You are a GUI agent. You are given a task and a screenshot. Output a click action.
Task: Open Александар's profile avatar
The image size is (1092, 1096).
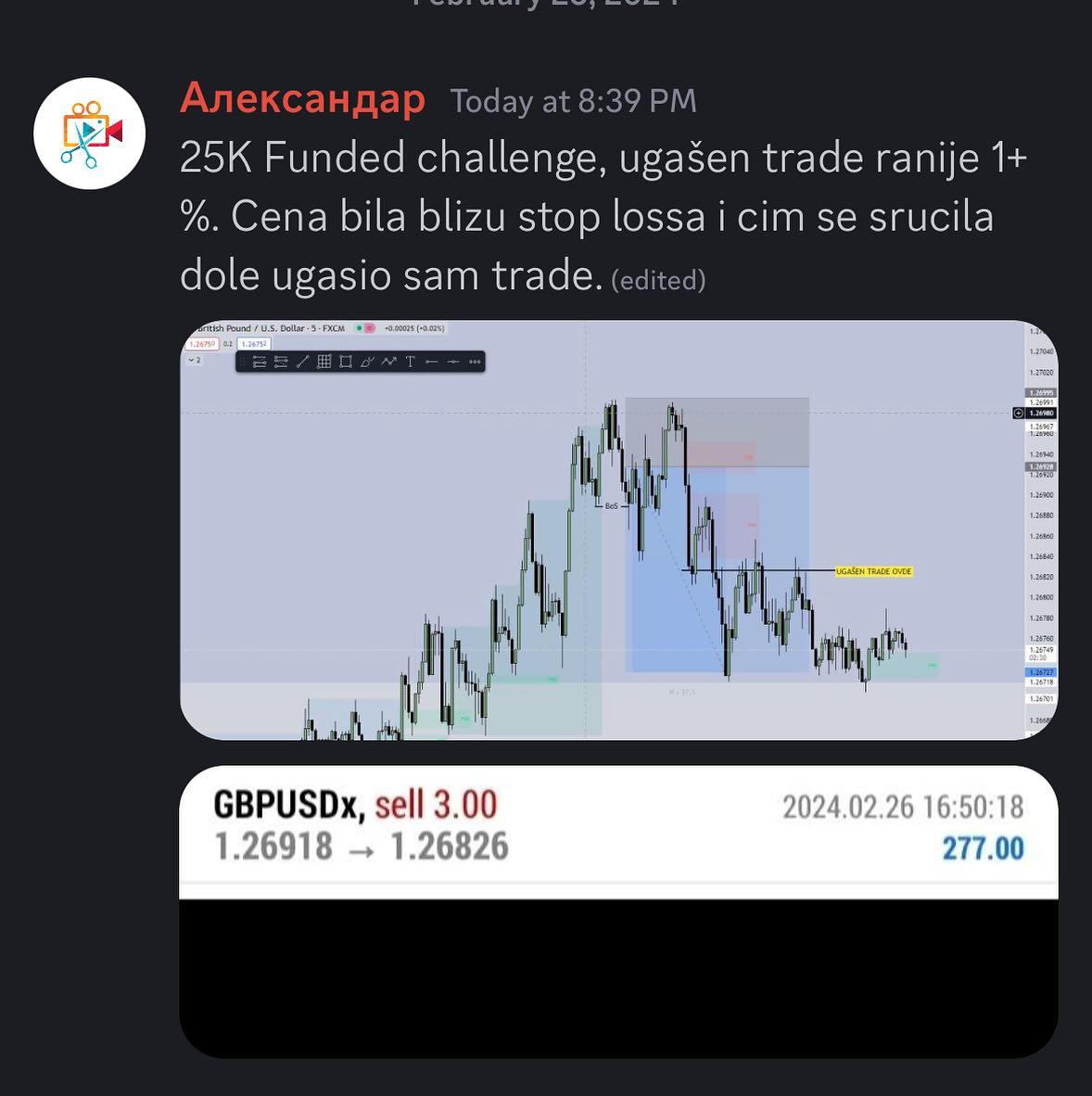[x=90, y=134]
